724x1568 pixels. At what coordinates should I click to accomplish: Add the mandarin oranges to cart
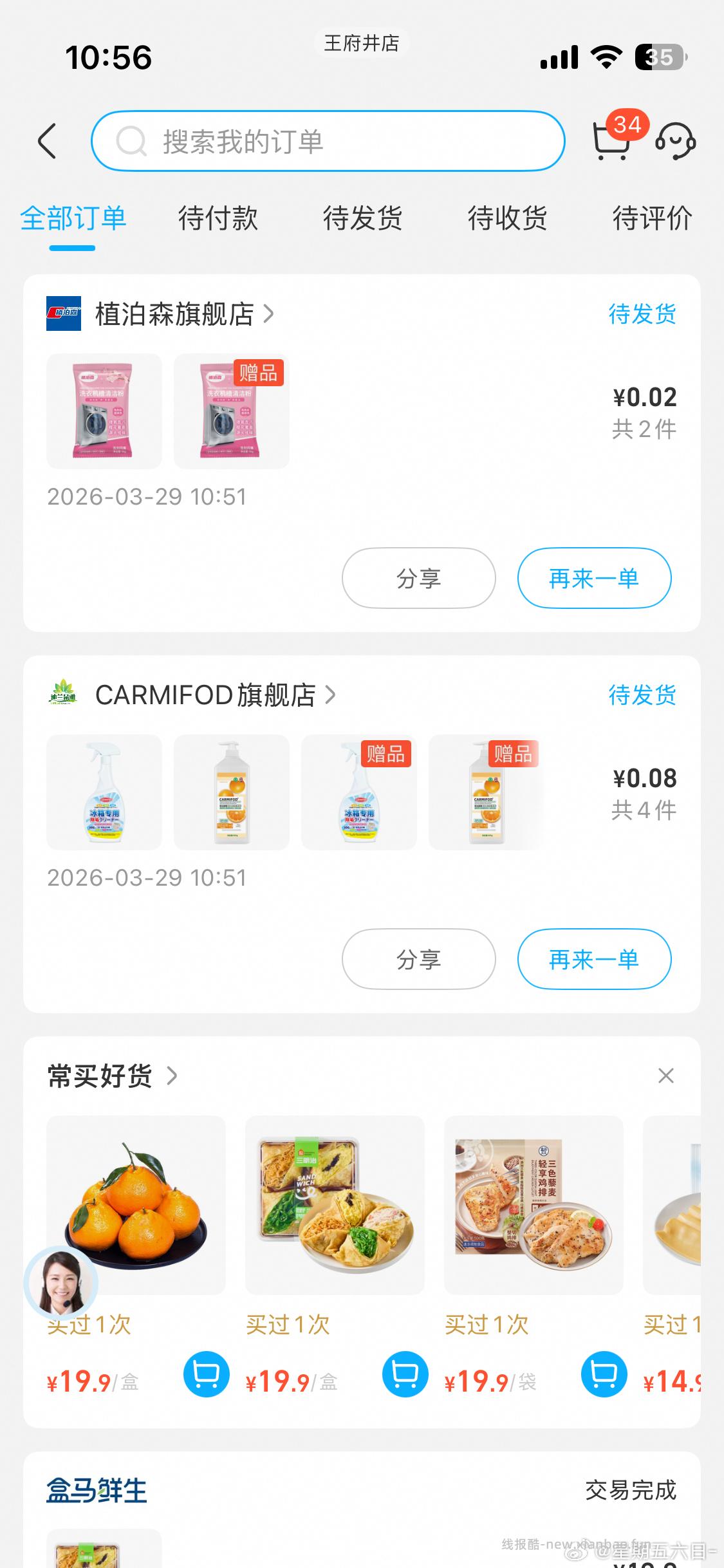[x=205, y=1374]
